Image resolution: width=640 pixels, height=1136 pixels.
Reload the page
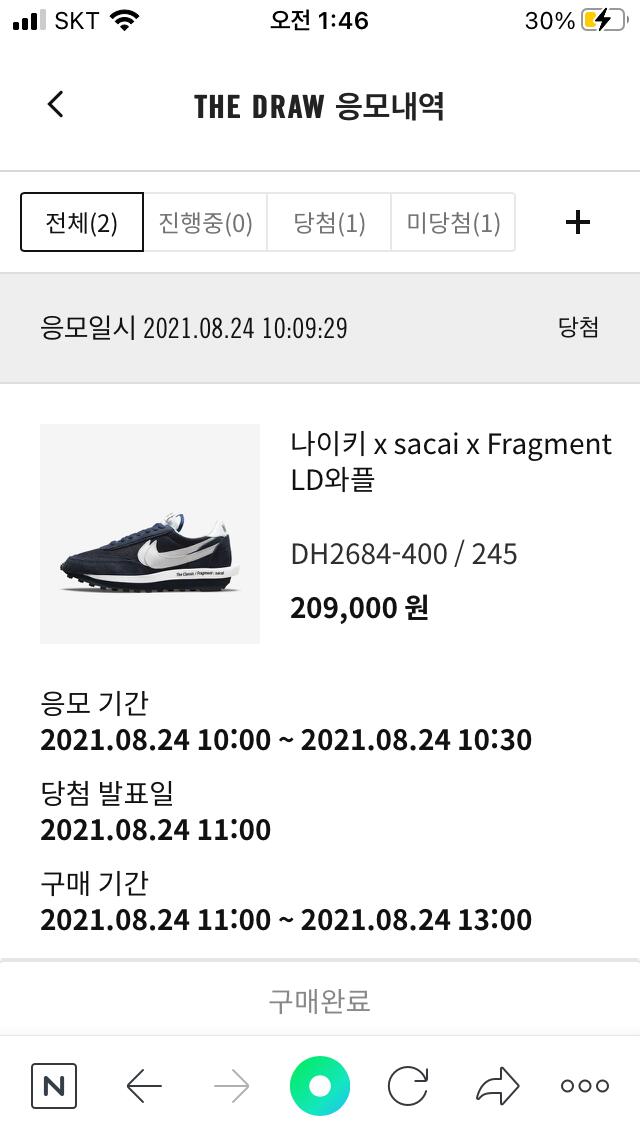(x=408, y=1086)
